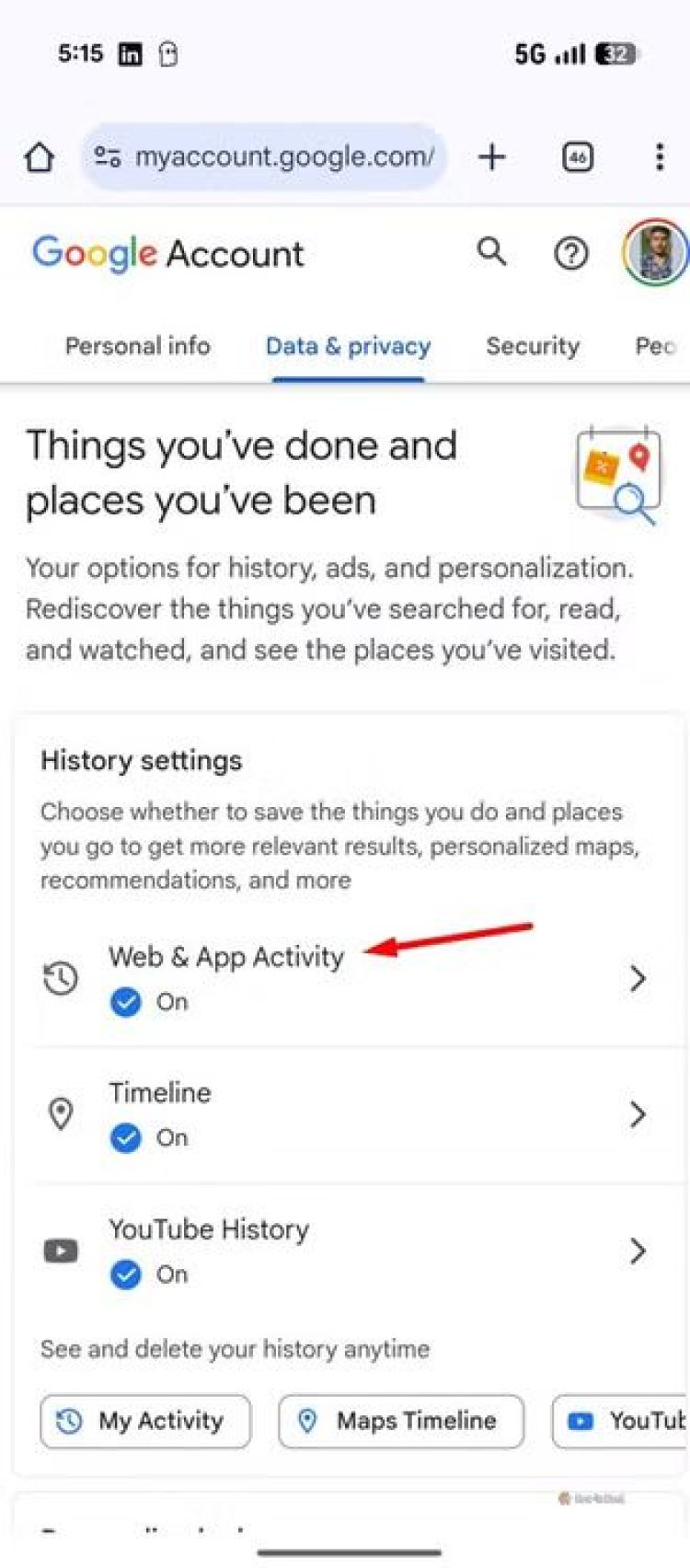Tap the My Activity button
Screen dimensions: 690x1568
(x=145, y=1421)
